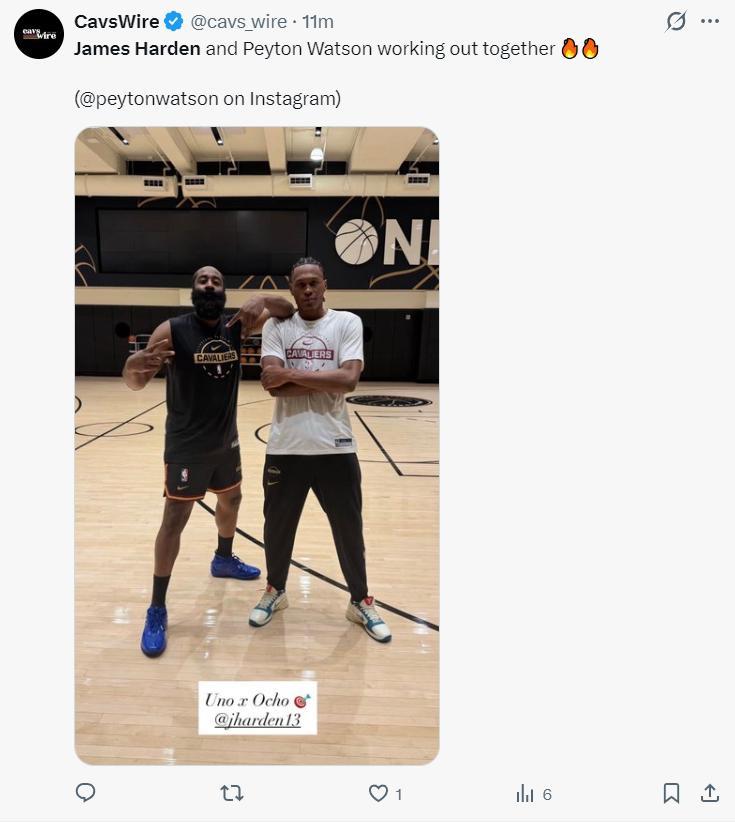This screenshot has width=735, height=825.
Task: Open the James Harden link
Action: click(x=137, y=49)
